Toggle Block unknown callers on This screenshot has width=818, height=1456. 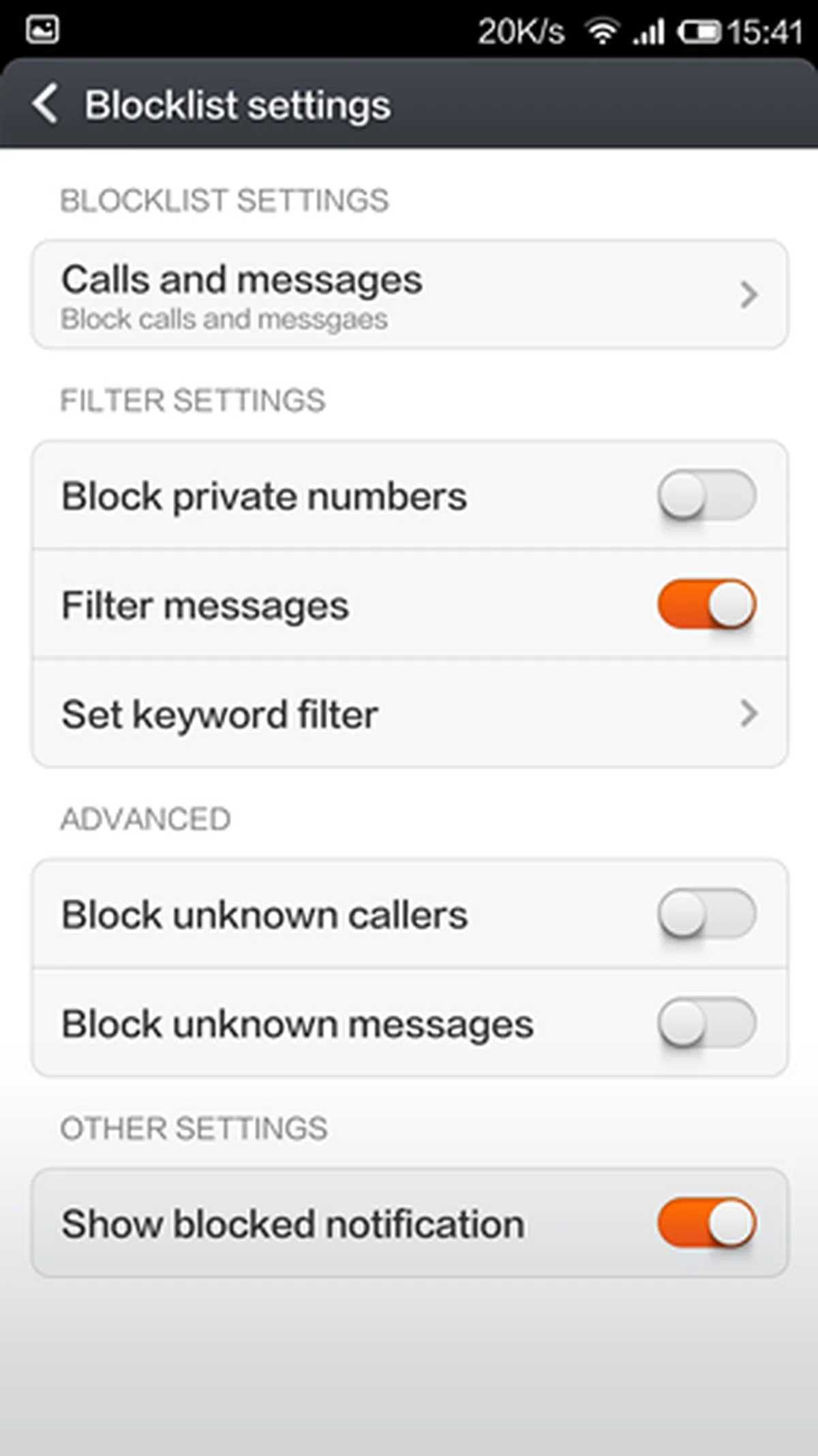(706, 914)
